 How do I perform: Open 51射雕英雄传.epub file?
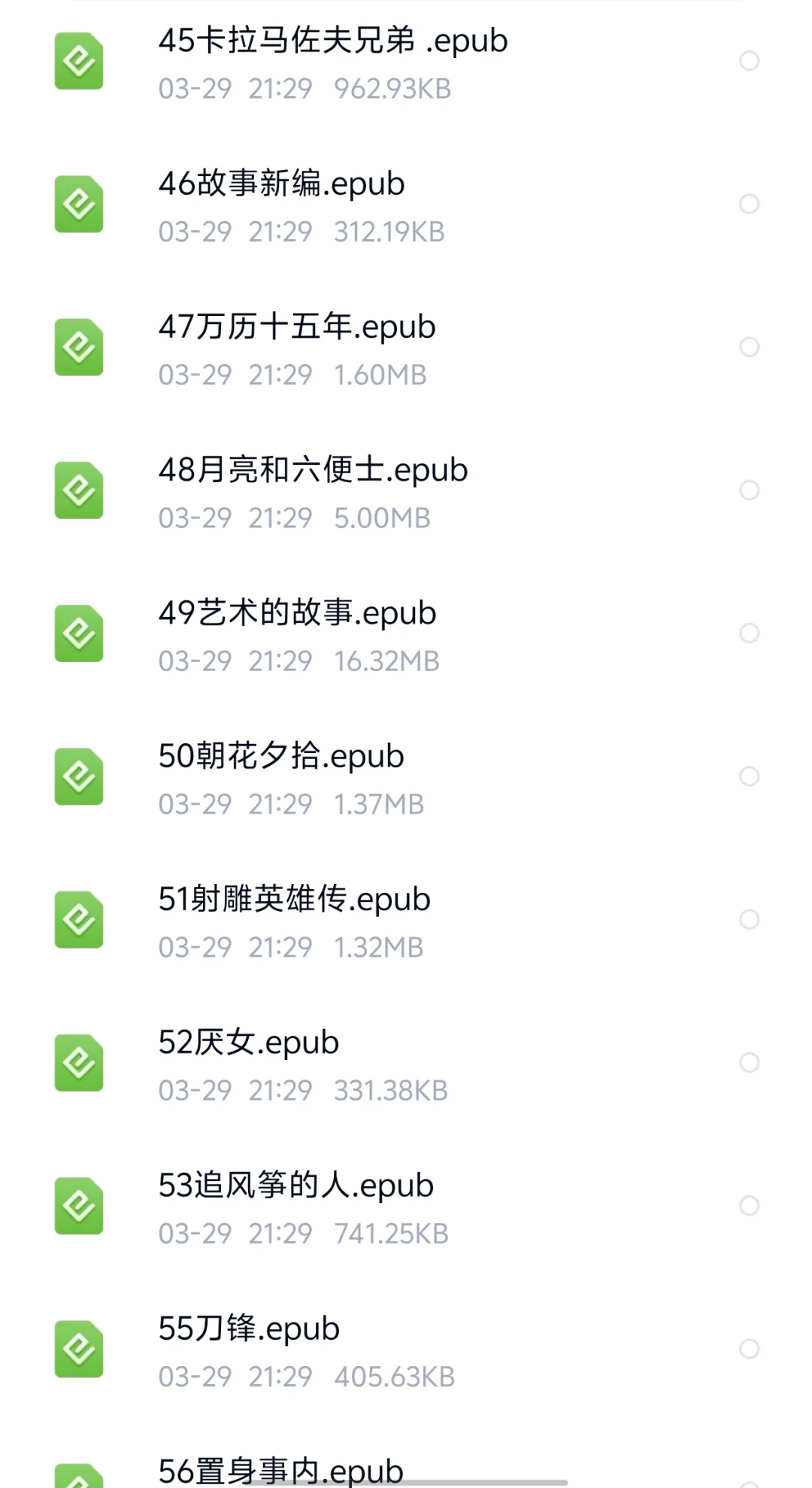pos(406,920)
